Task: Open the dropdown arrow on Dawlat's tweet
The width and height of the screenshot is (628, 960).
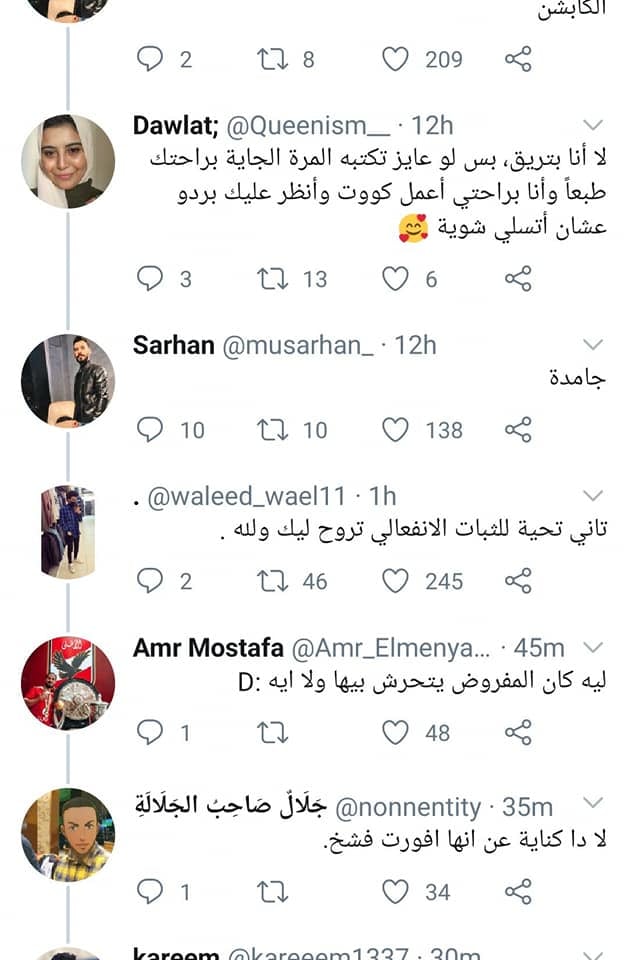Action: tap(592, 125)
